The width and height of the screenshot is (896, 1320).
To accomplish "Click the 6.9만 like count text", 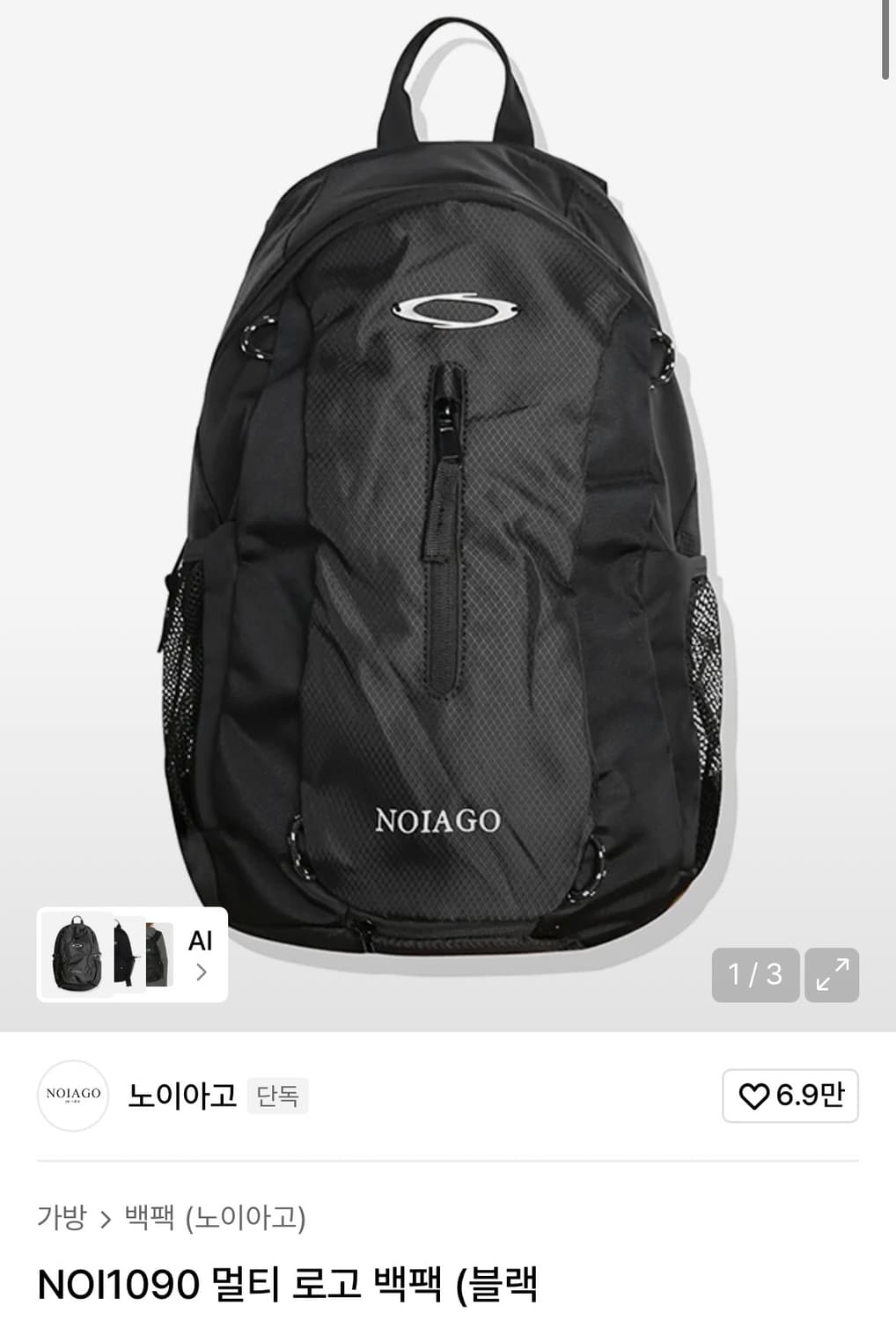I will [812, 1094].
